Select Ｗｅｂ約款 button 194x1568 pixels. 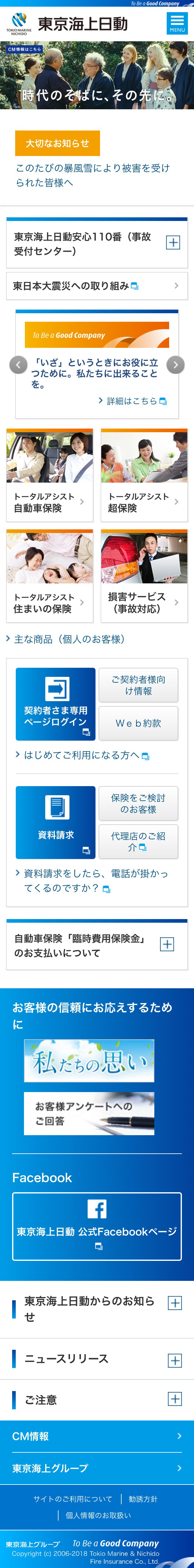pyautogui.click(x=138, y=723)
